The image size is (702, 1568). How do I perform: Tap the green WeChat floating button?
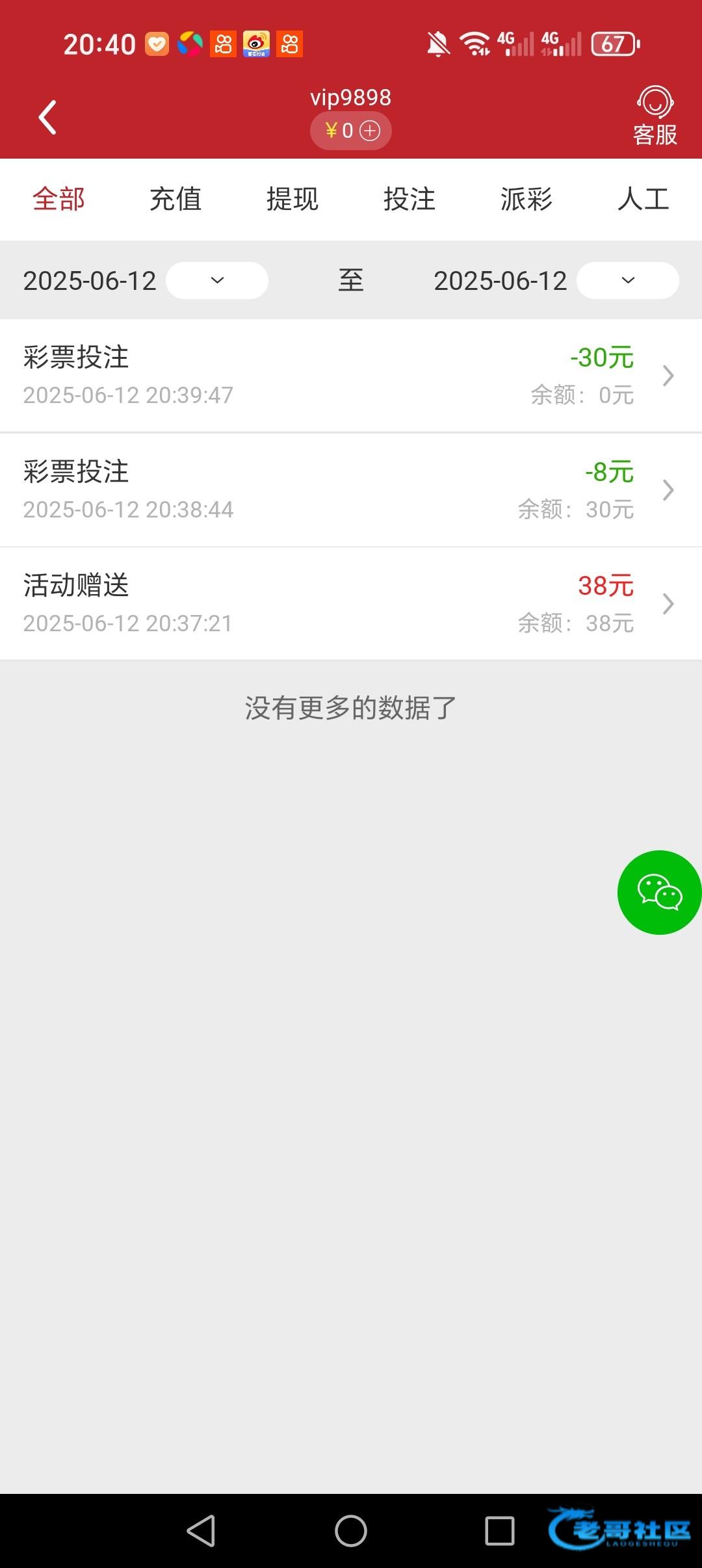tap(659, 892)
